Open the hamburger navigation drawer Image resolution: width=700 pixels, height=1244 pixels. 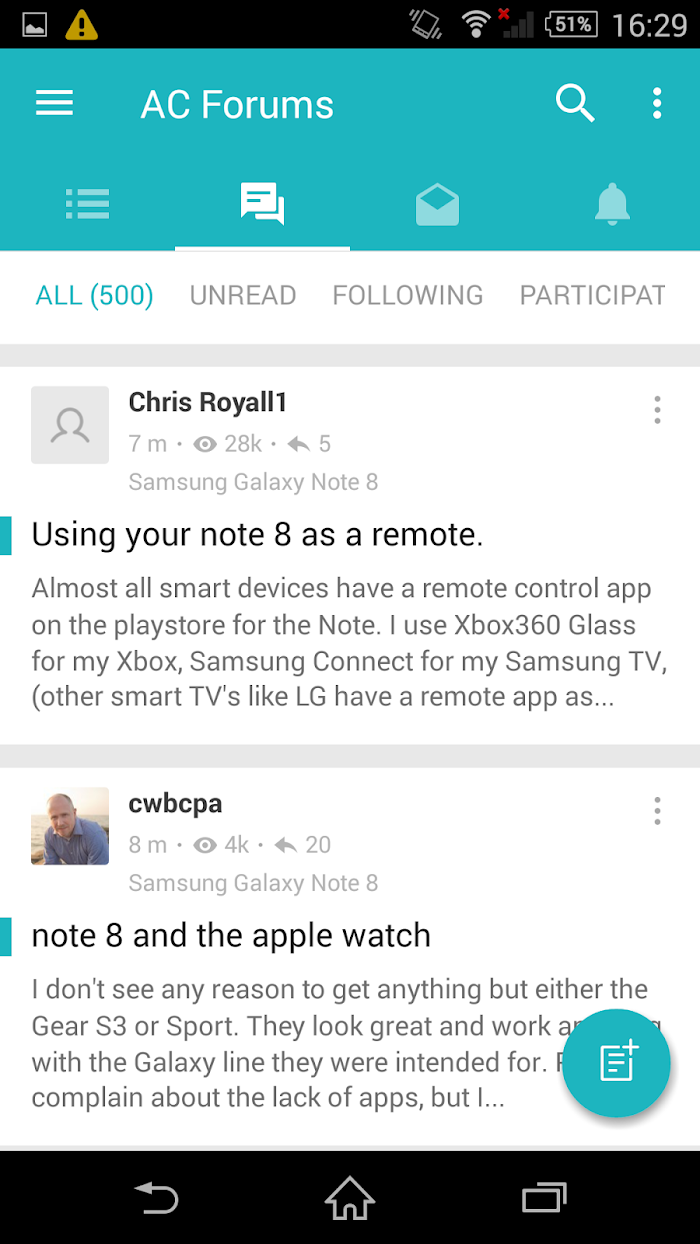point(55,104)
